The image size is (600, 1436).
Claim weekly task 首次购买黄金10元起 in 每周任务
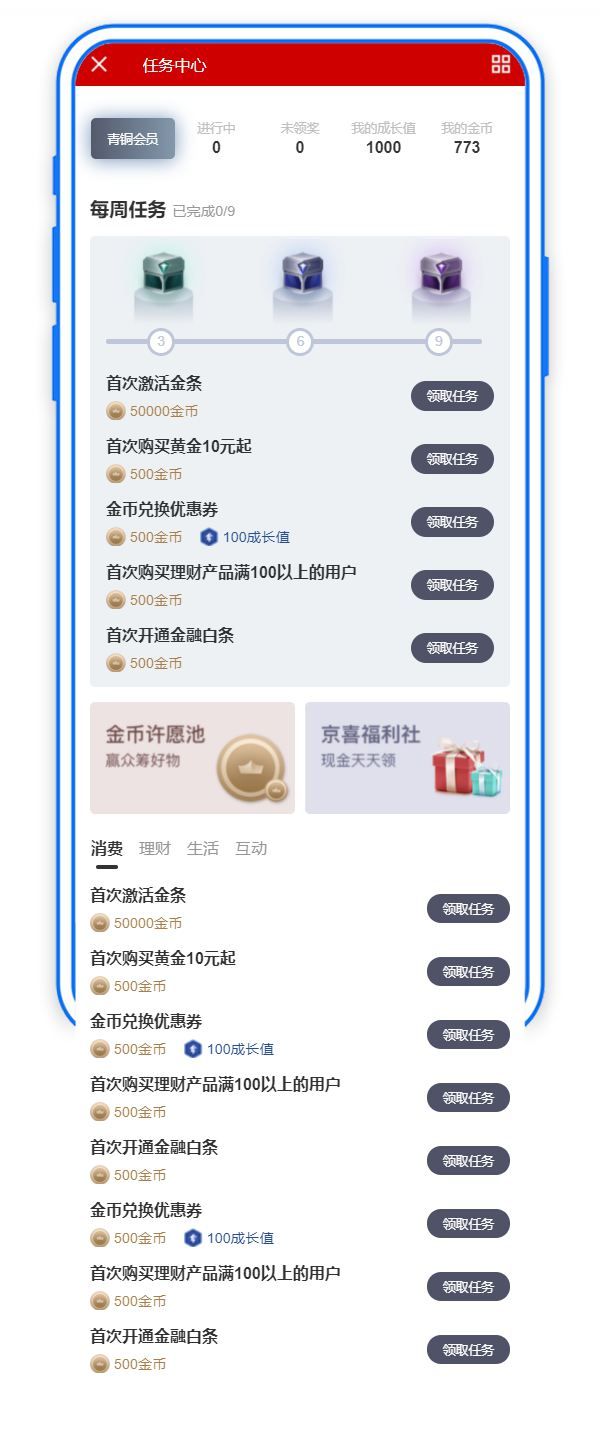coord(452,459)
